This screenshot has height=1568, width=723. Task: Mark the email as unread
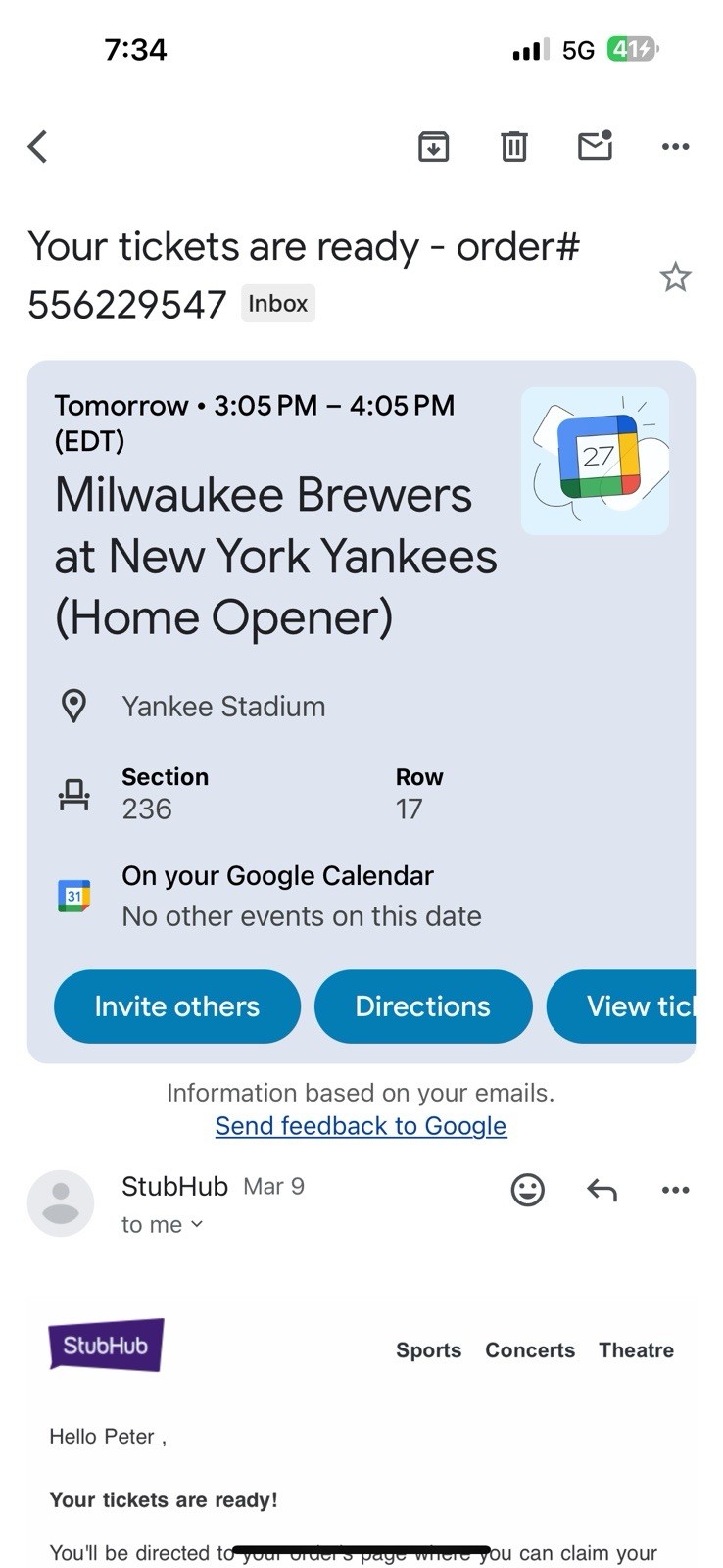[x=594, y=145]
